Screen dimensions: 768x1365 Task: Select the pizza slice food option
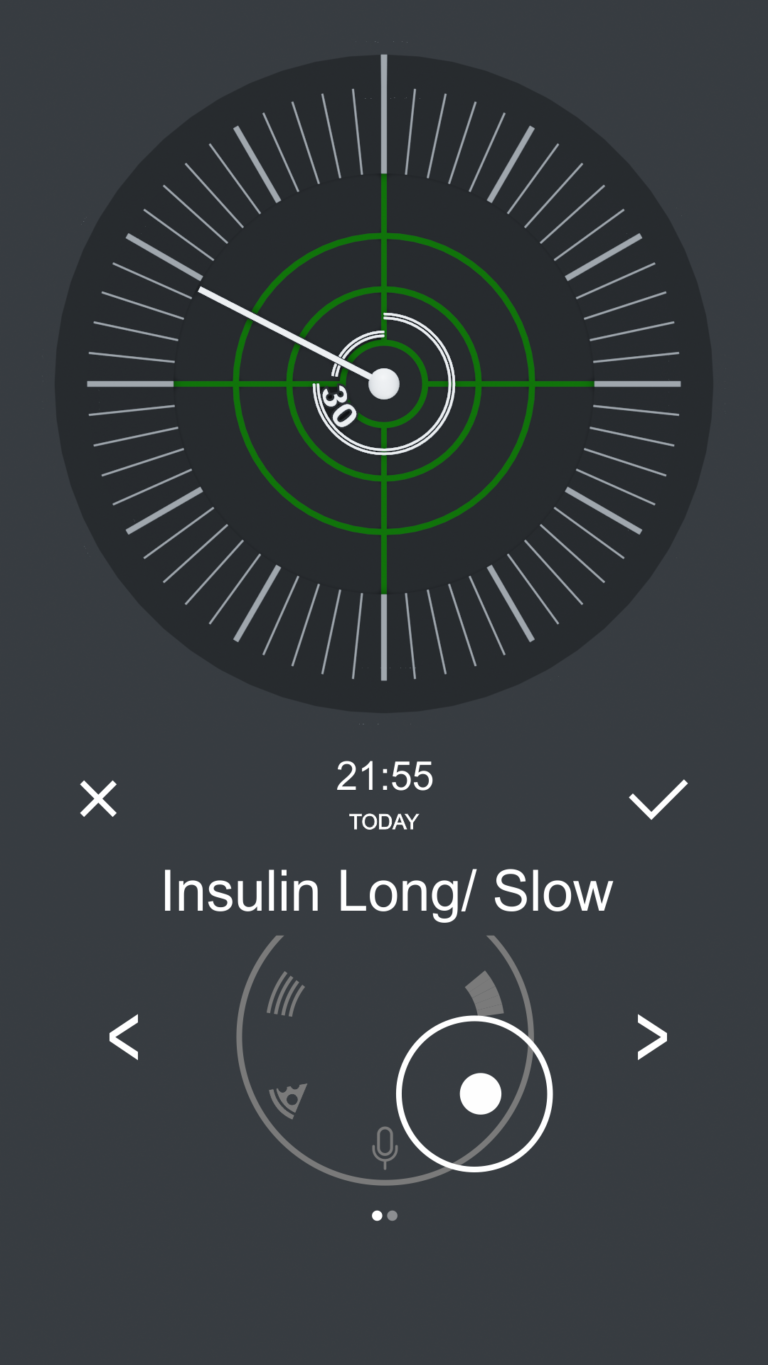(289, 1099)
